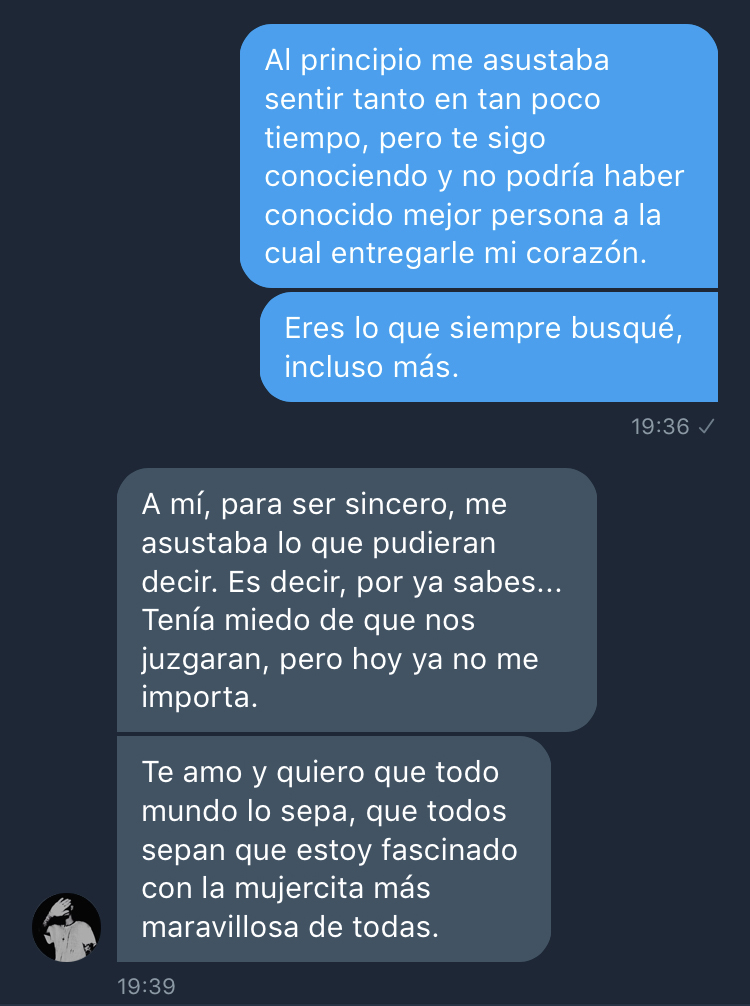Open the sender's profile picture avatar

67,928
